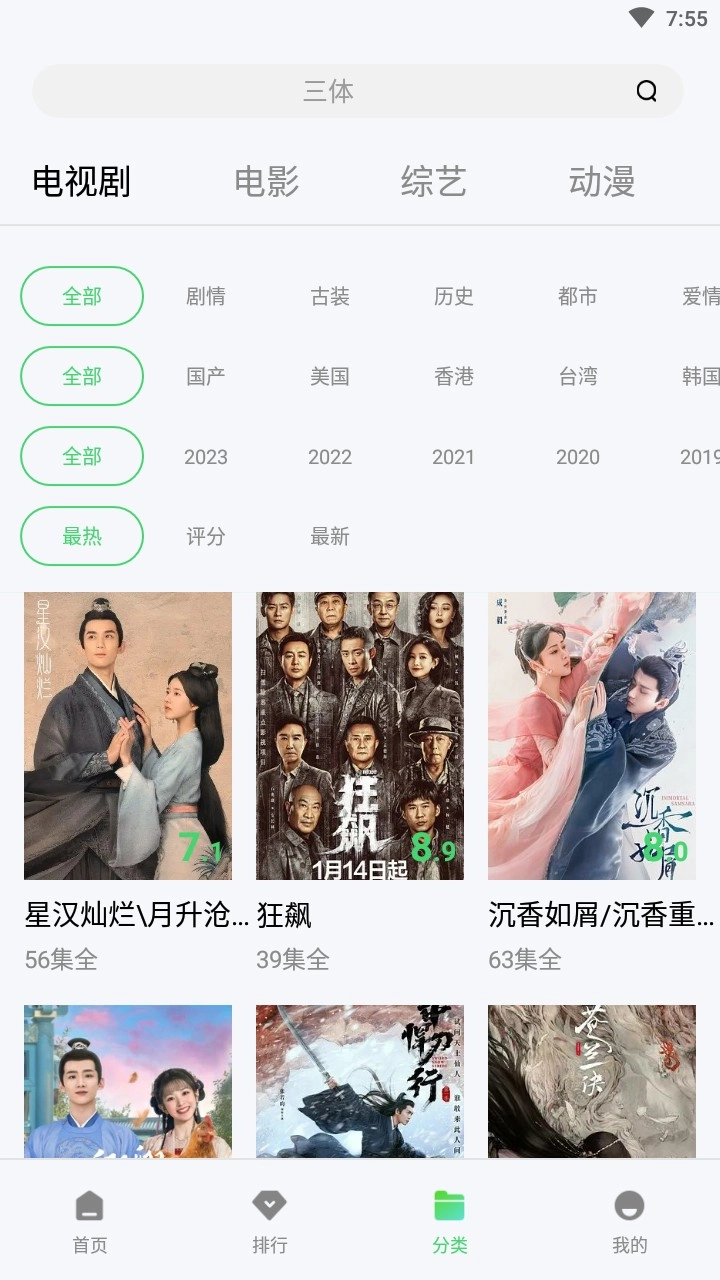Open the drama titled 狂飙
This screenshot has width=720, height=1280.
pos(360,735)
